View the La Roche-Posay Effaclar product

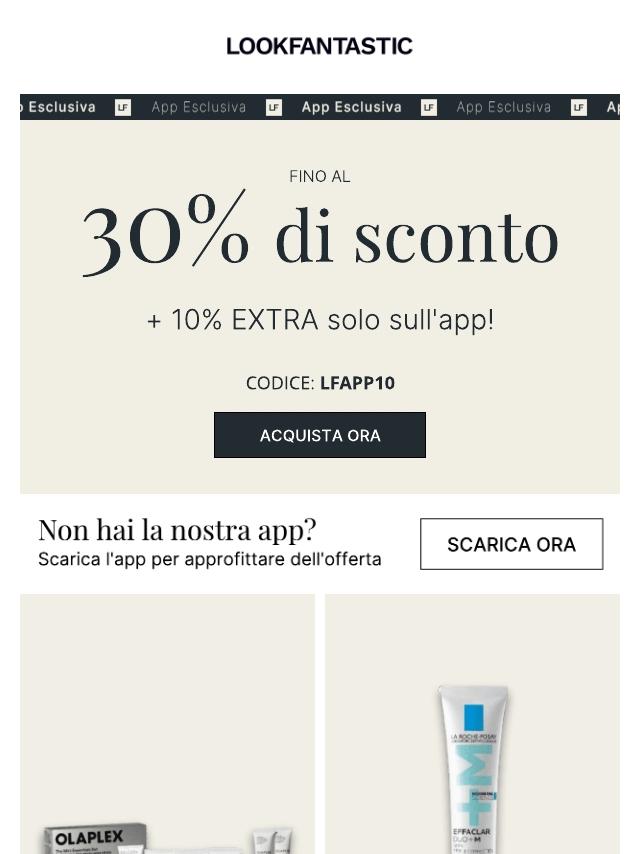(x=472, y=724)
